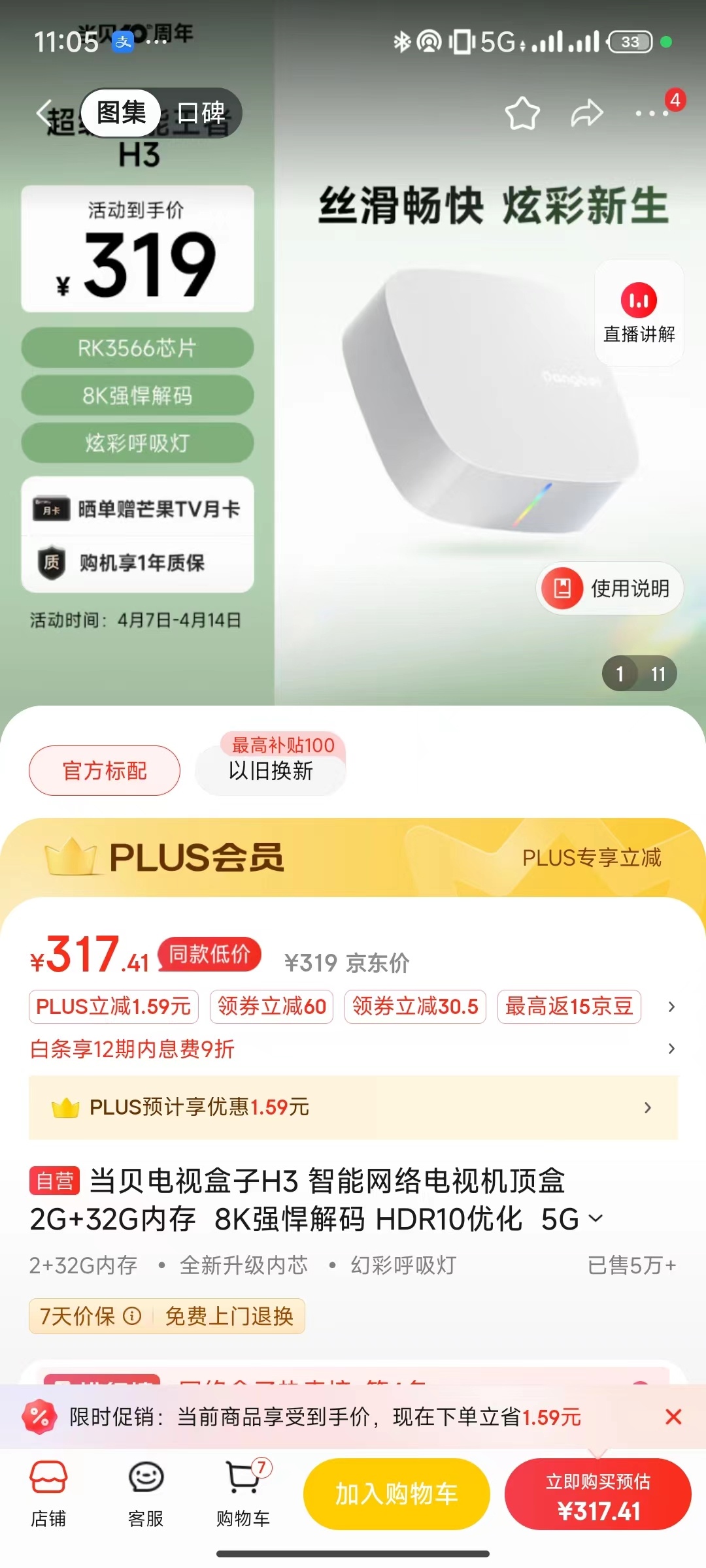Viewport: 706px width, 1568px height.
Task: Choose 以旧换新 trade-in option
Action: pos(271,770)
